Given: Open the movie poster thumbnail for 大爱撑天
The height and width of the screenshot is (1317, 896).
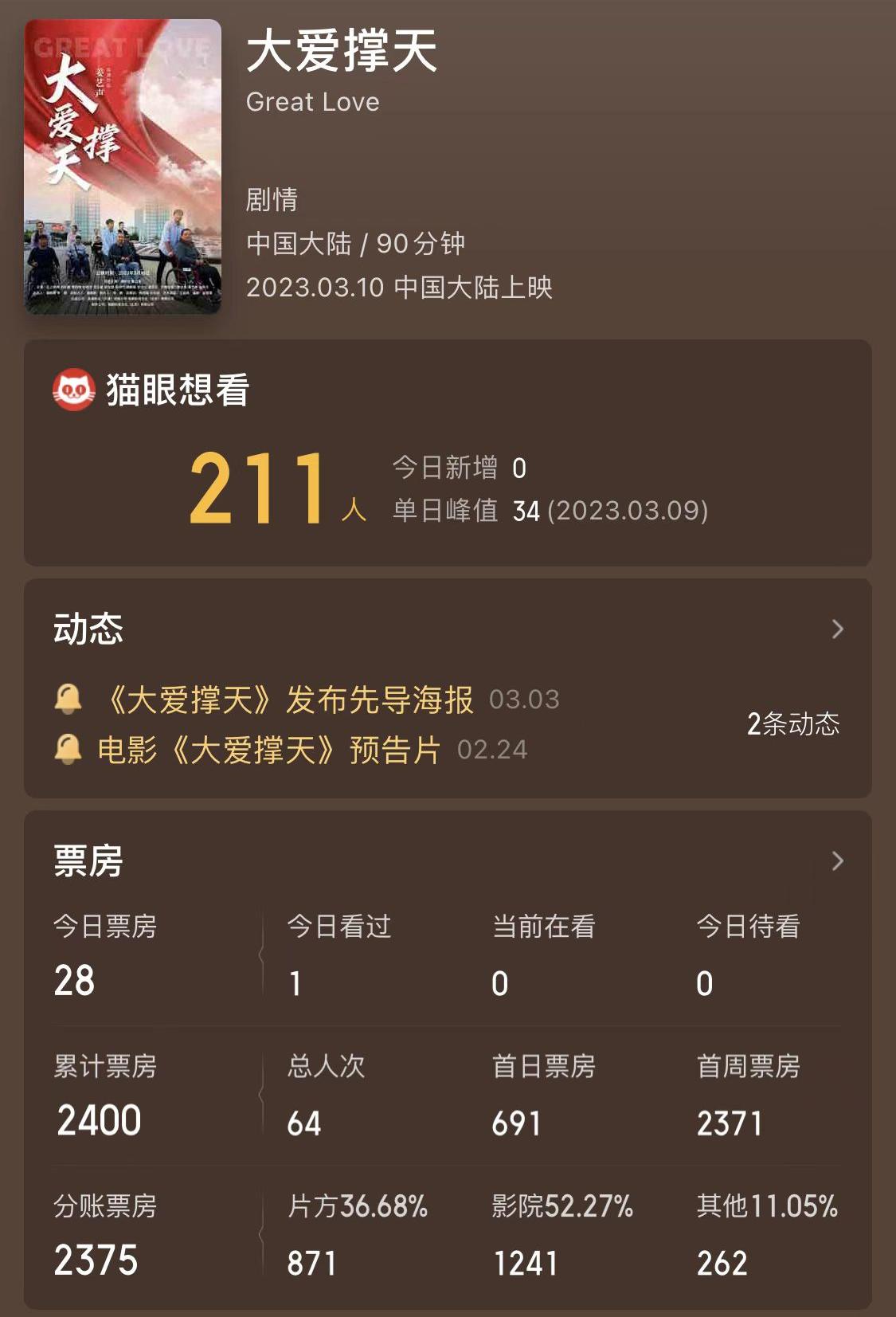Looking at the screenshot, I should (x=121, y=167).
